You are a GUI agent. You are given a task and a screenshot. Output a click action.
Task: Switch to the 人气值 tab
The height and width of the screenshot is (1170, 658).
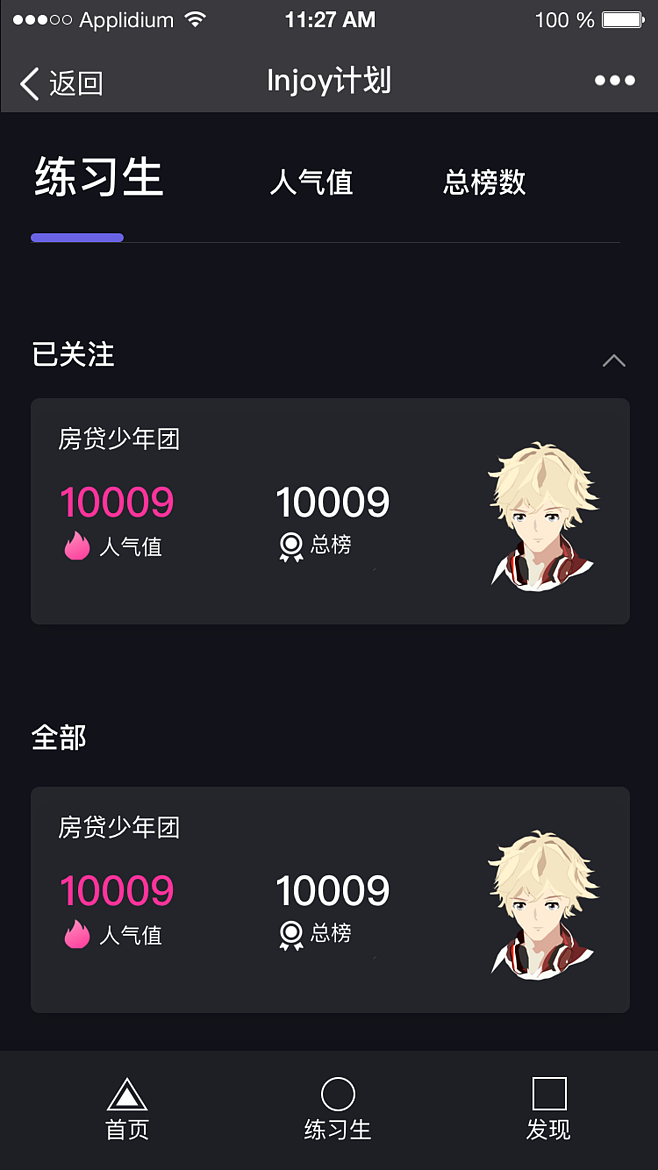tap(311, 182)
